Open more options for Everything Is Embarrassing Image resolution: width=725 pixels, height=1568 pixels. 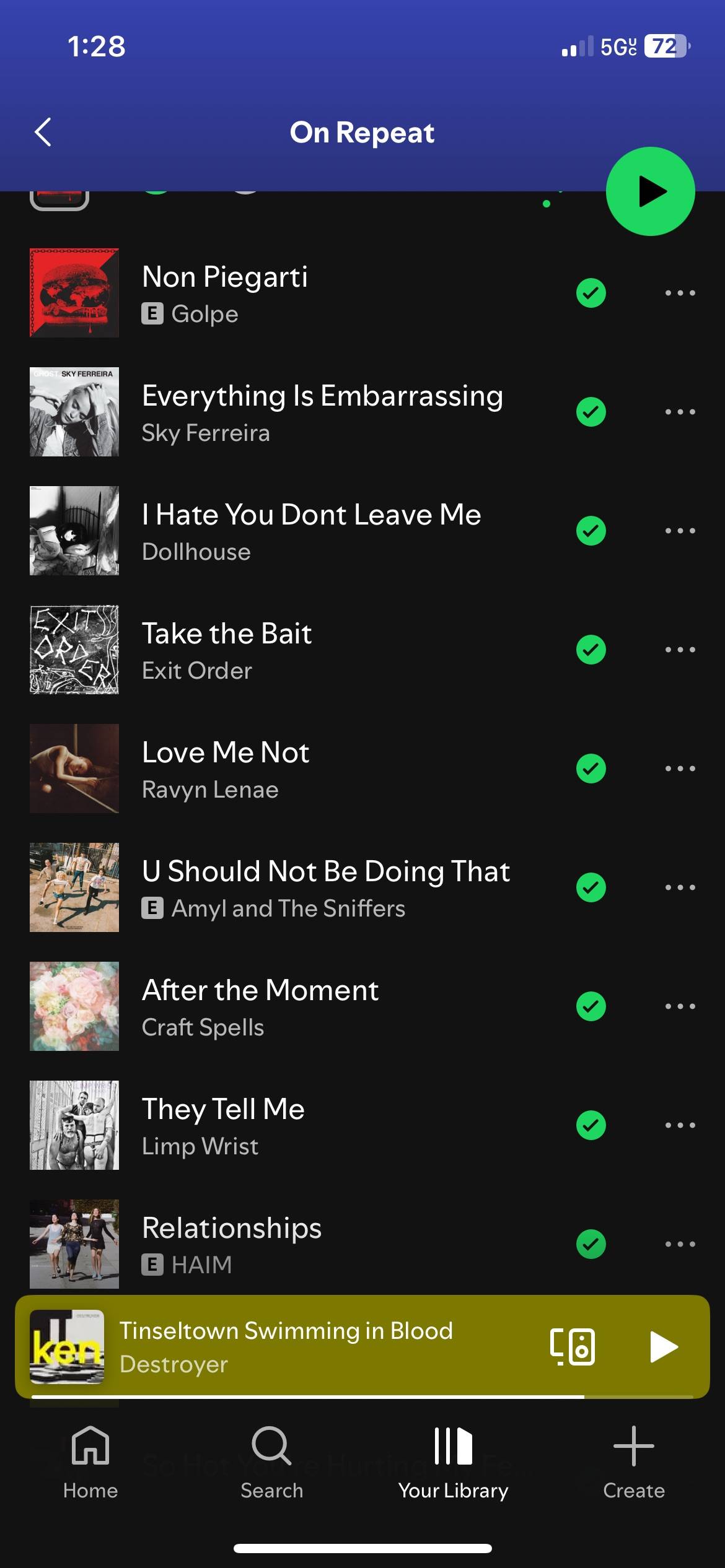680,412
